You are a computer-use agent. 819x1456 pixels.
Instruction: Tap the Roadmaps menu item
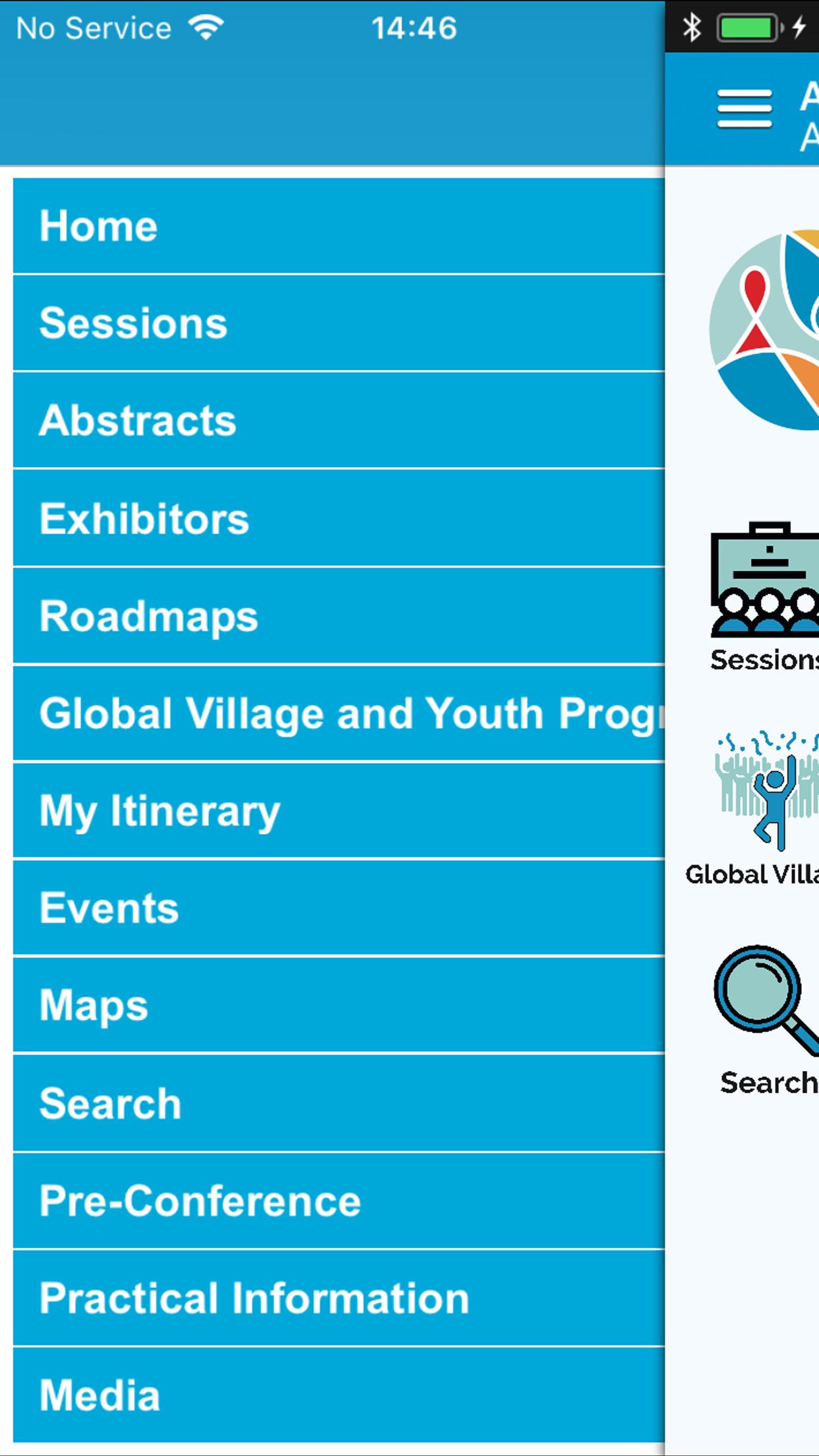(x=338, y=616)
